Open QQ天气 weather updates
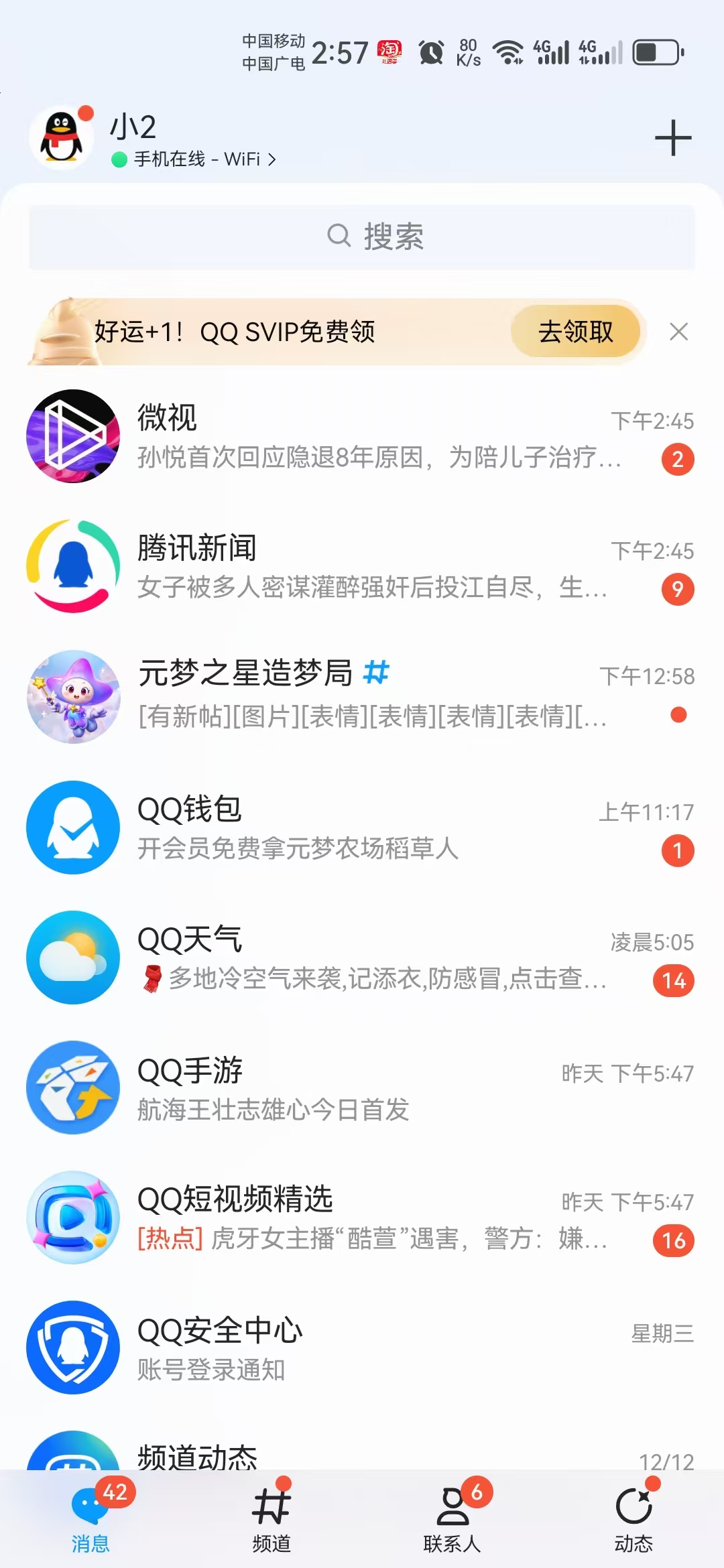The image size is (724, 1568). pos(362,958)
